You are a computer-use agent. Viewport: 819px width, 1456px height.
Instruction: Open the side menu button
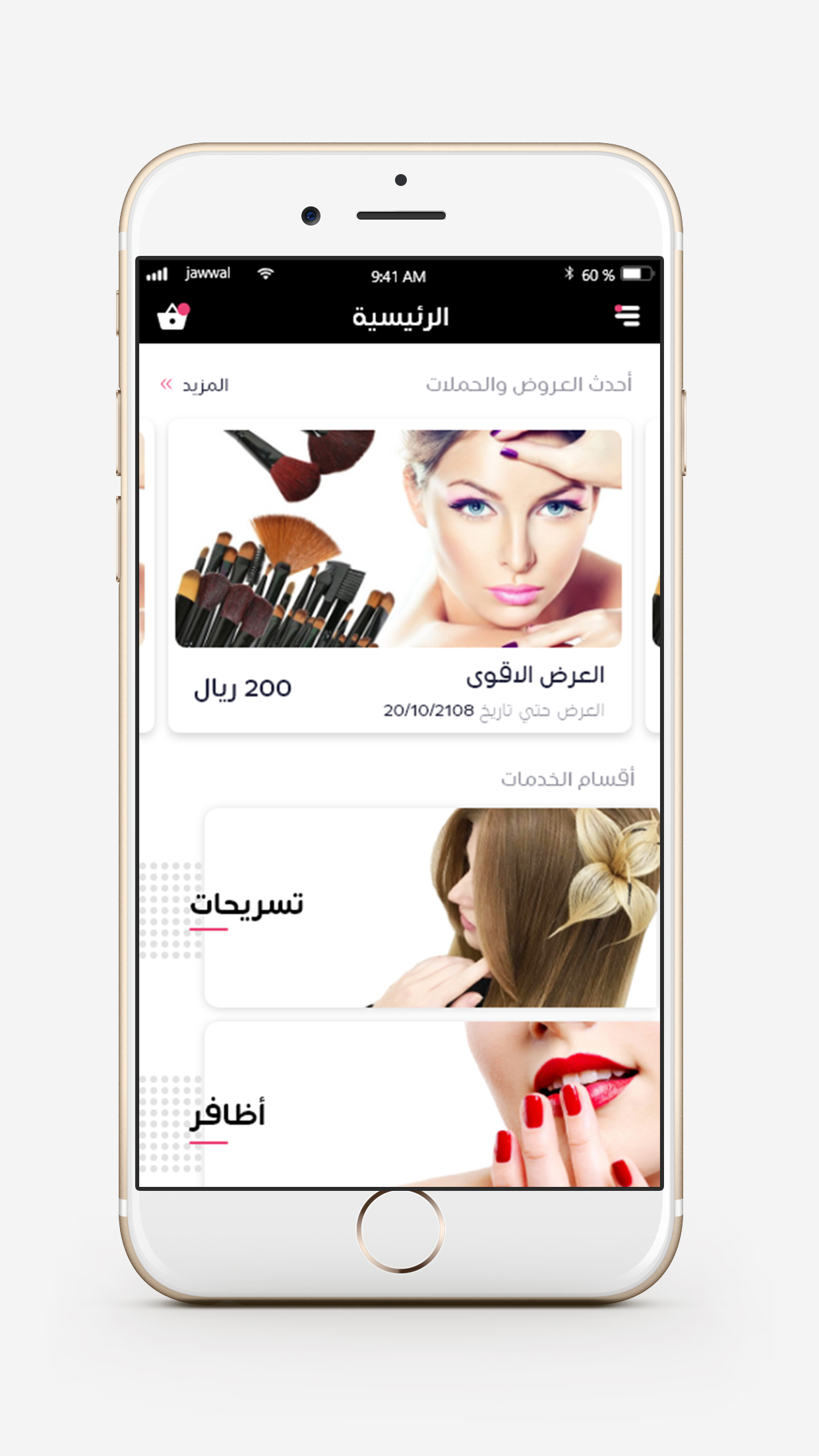coord(627,316)
